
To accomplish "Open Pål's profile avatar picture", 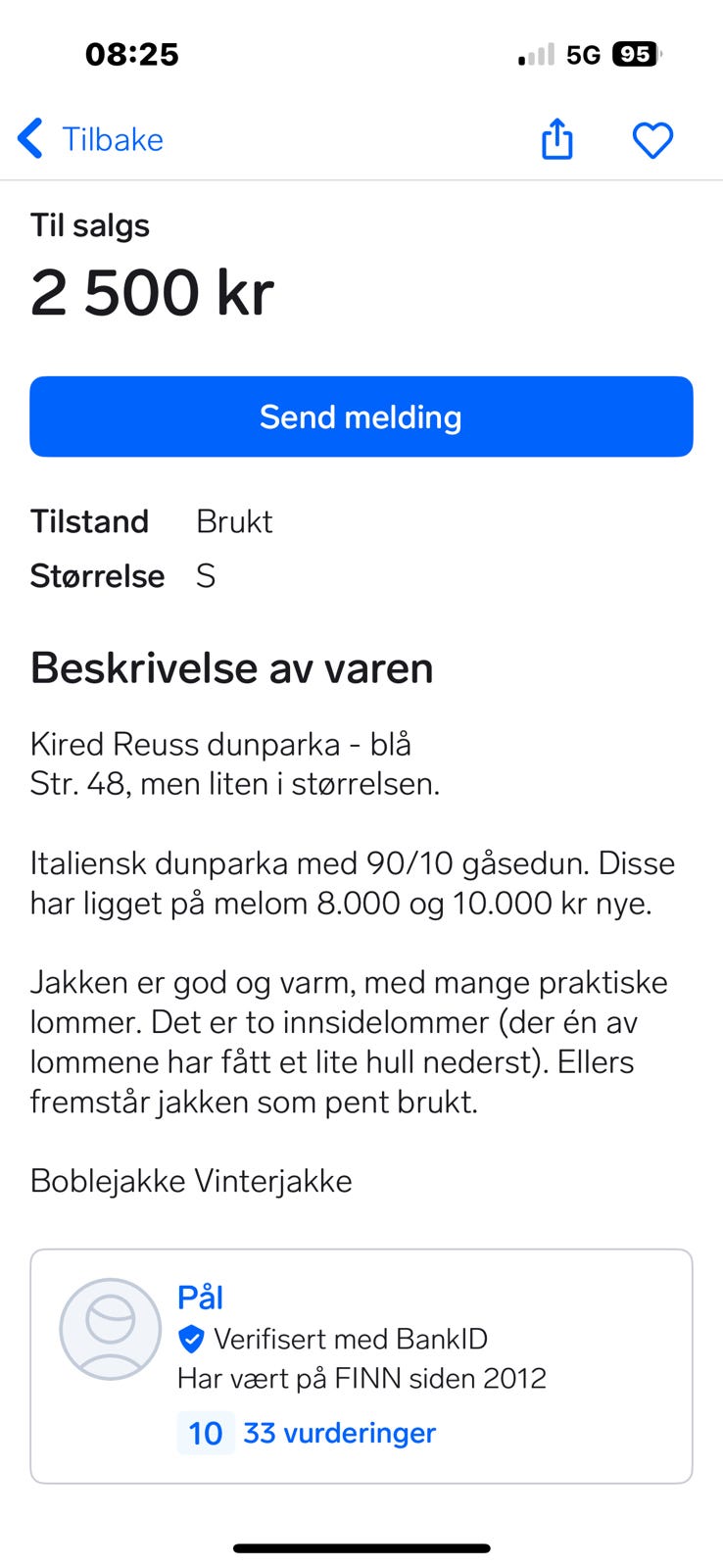I will 110,1329.
